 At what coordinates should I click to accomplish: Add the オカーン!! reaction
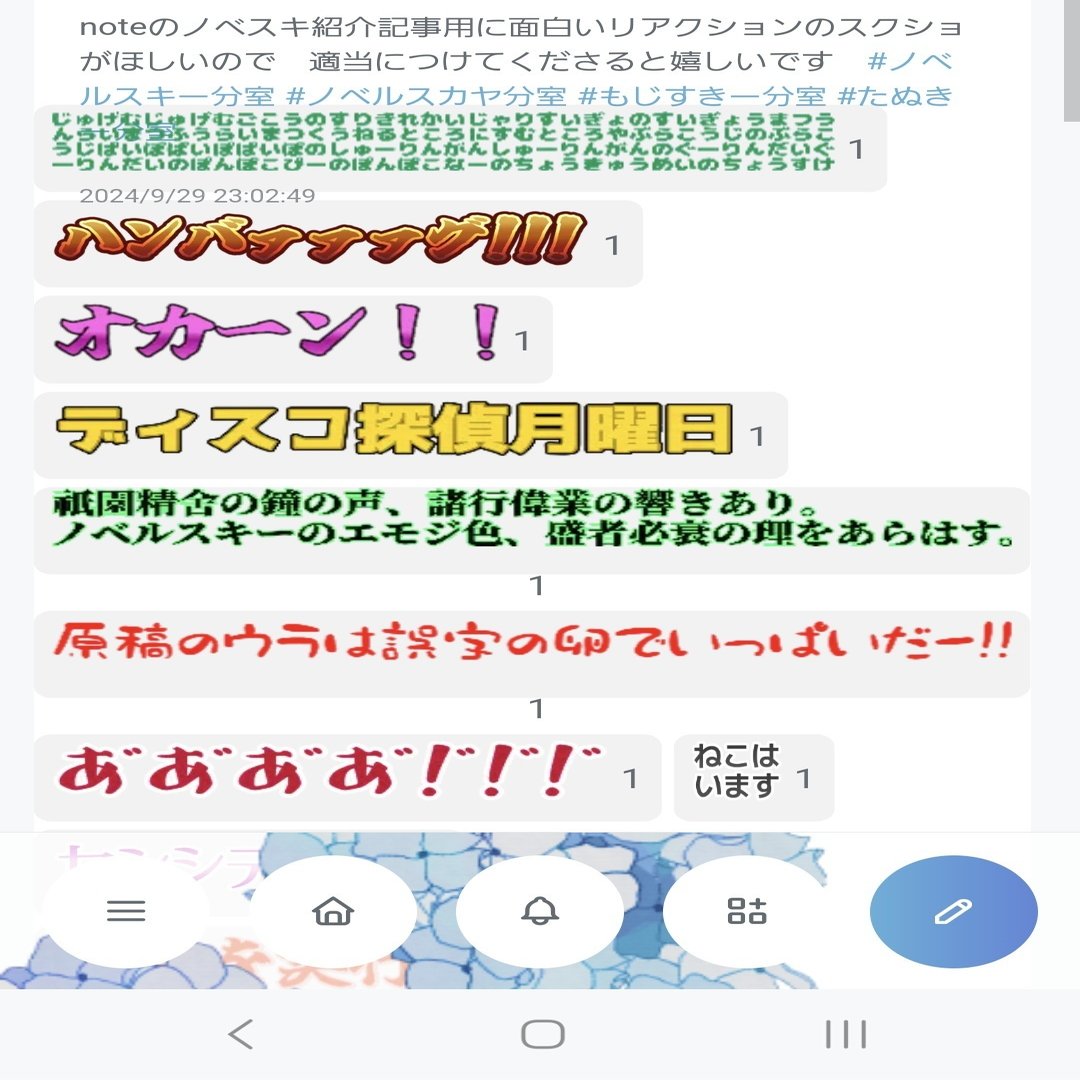coord(292,339)
